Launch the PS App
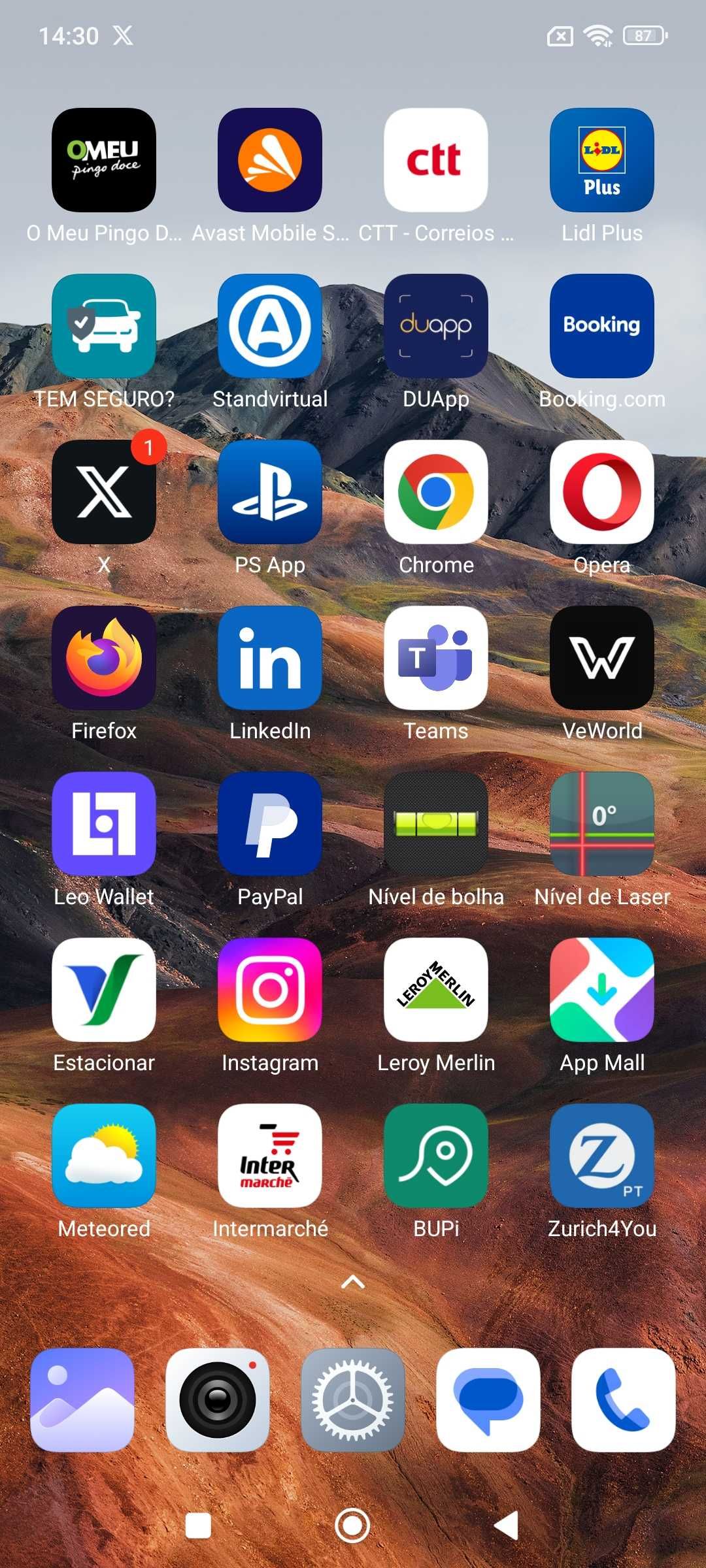 [x=269, y=492]
